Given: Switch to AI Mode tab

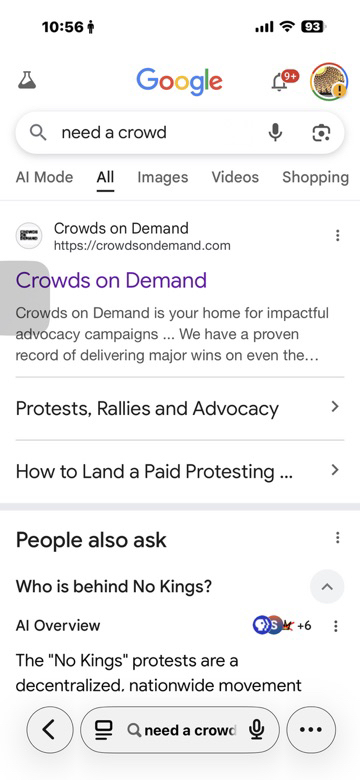Looking at the screenshot, I should (44, 177).
